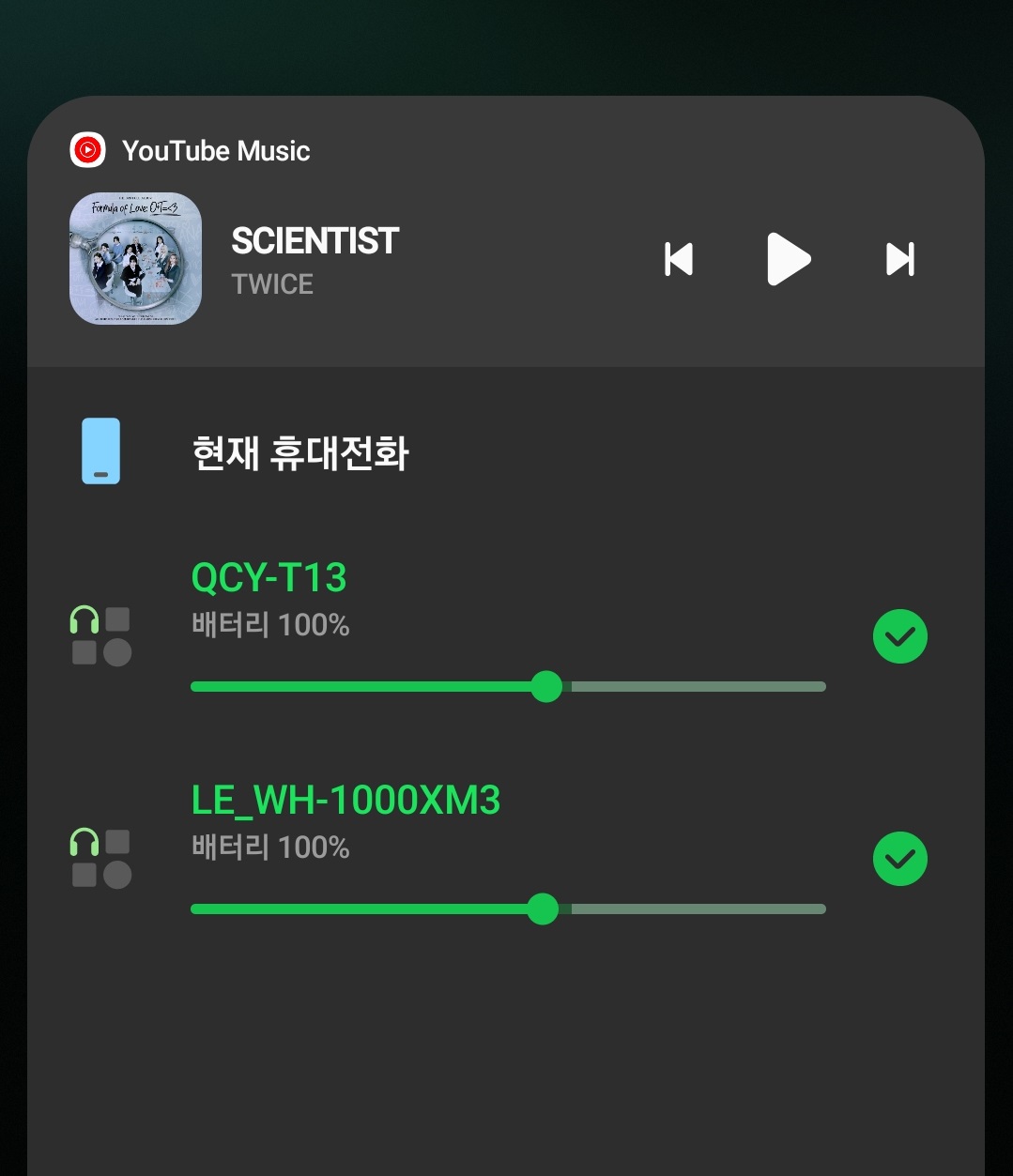Go back to the previous track
The image size is (1013, 1176).
[x=678, y=260]
